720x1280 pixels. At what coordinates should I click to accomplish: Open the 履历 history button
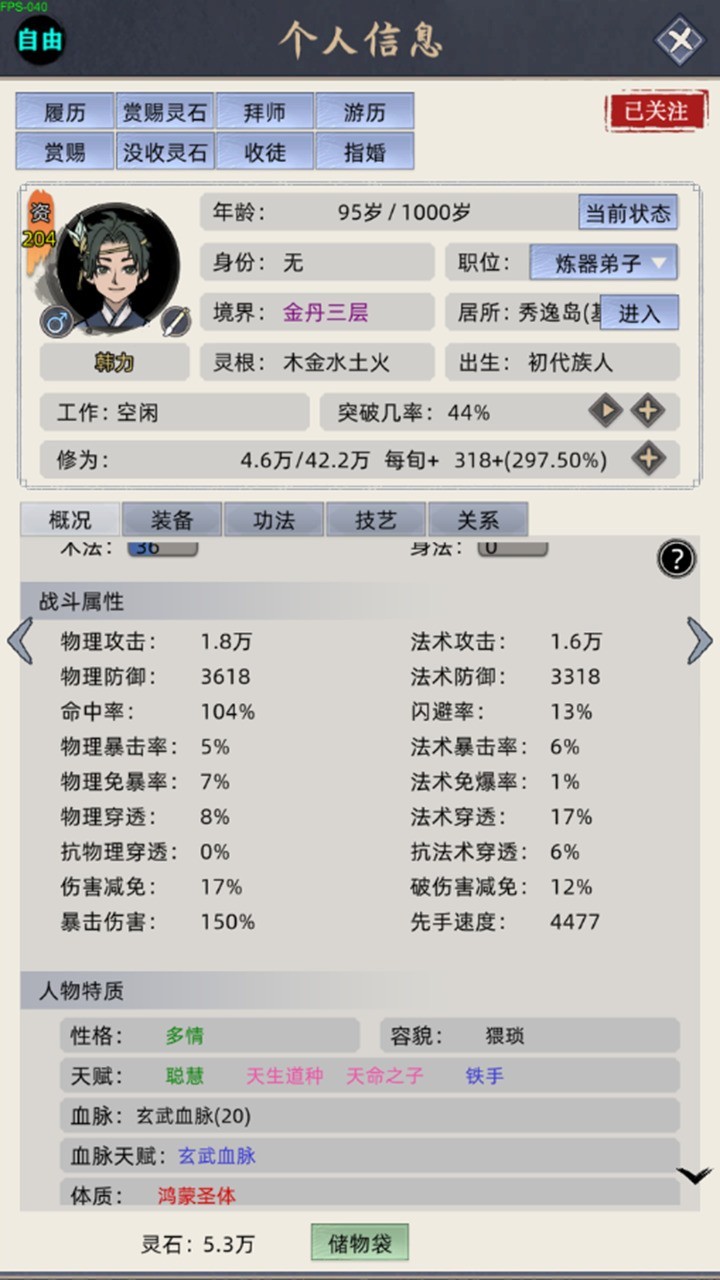[65, 111]
